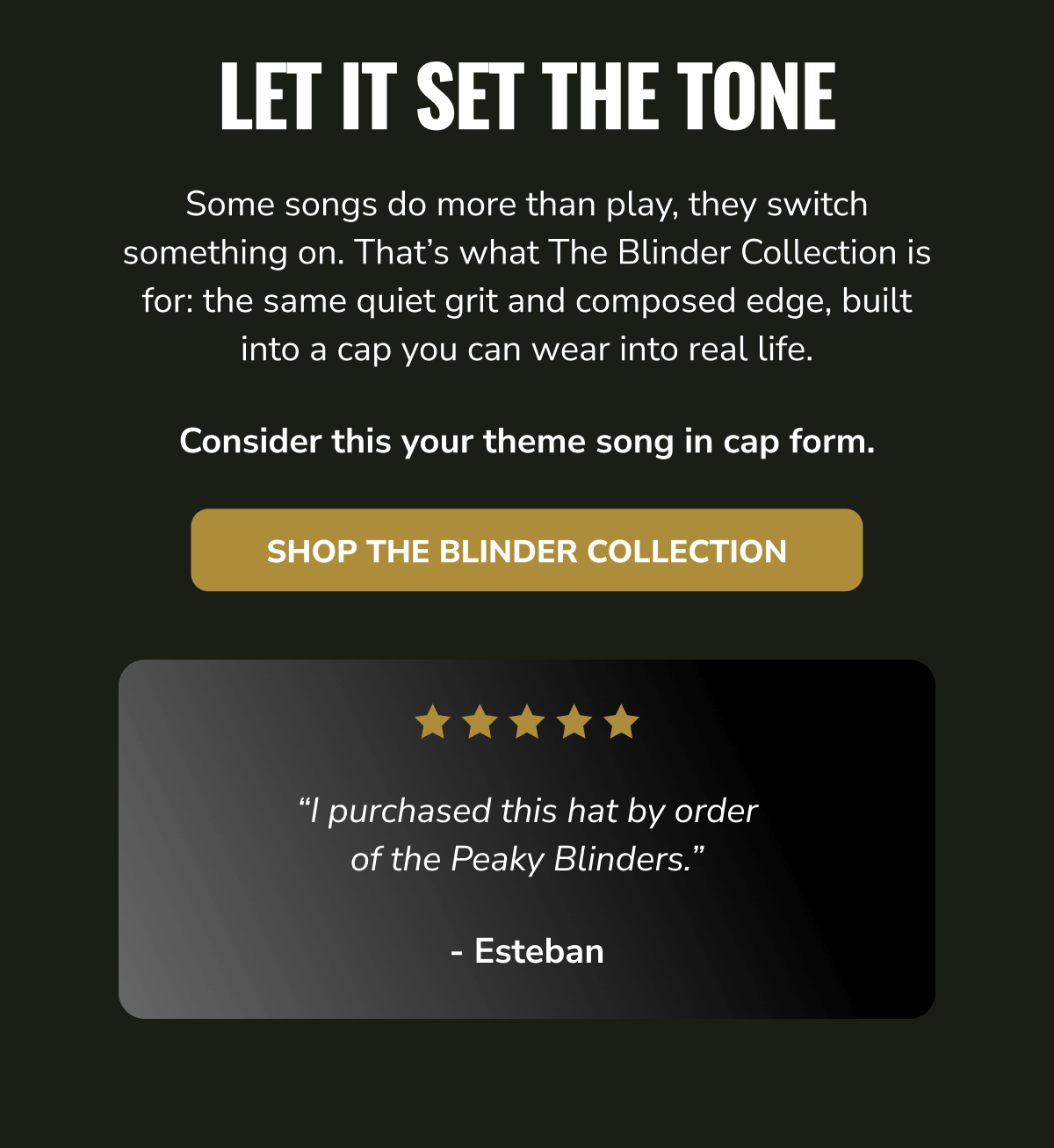This screenshot has height=1148, width=1054.
Task: Click the testimonial quote about Peaky Blinders
Action: point(527,833)
